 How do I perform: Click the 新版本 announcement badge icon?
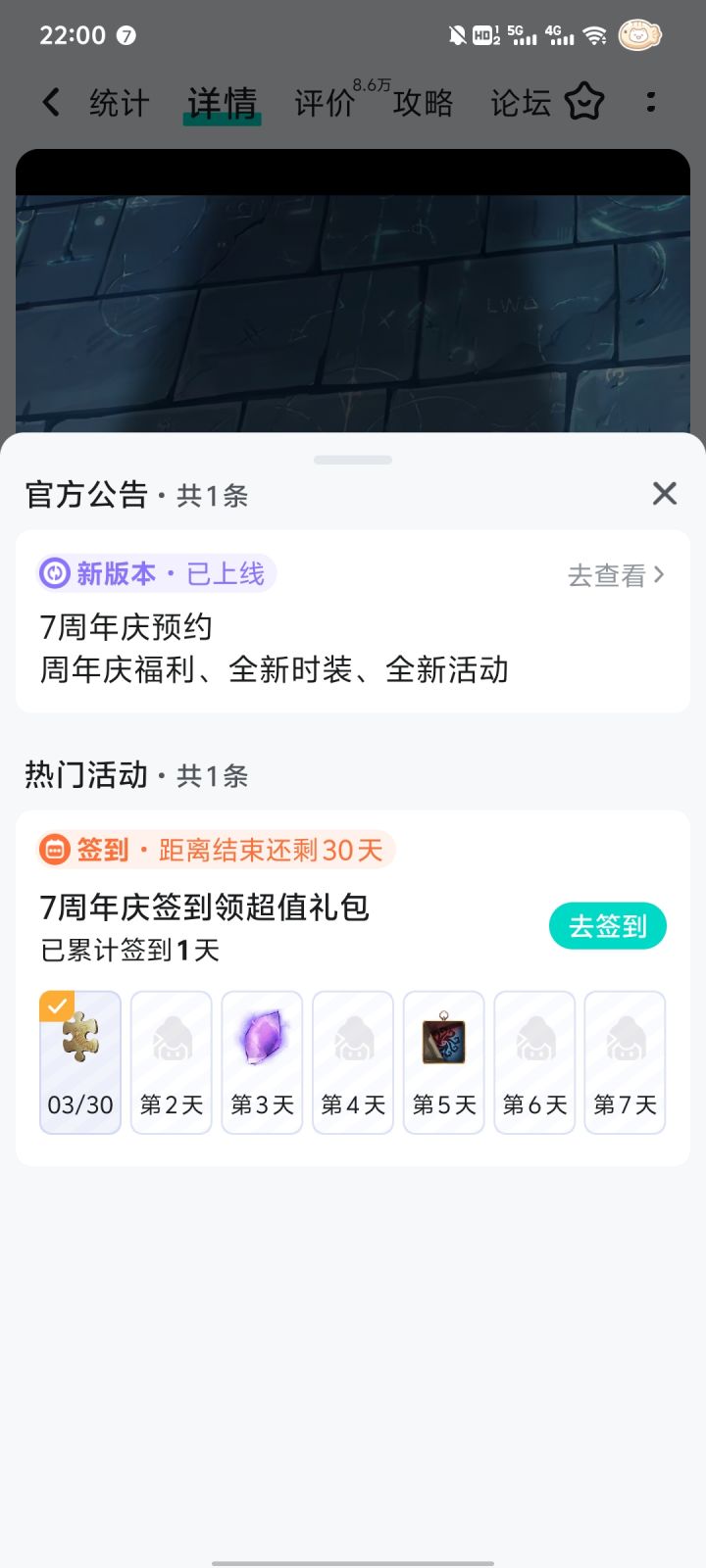[55, 574]
